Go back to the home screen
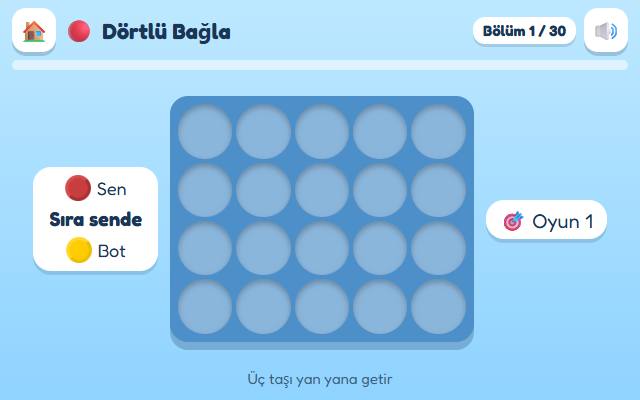The image size is (640, 400). tap(34, 31)
